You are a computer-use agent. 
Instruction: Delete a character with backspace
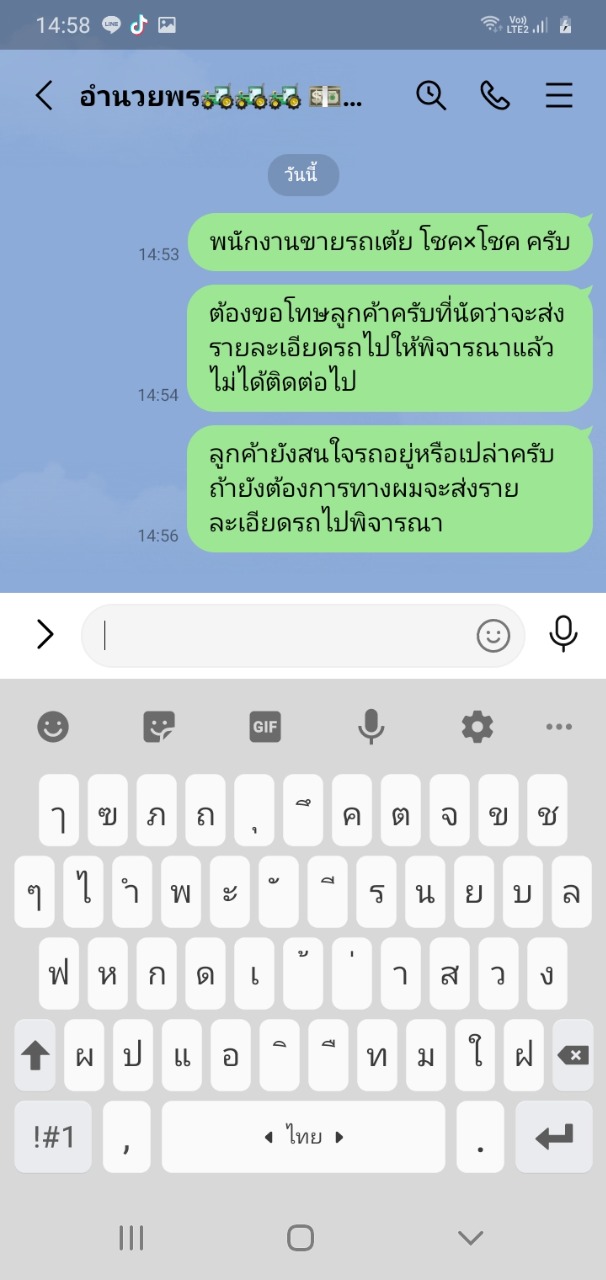(572, 1055)
